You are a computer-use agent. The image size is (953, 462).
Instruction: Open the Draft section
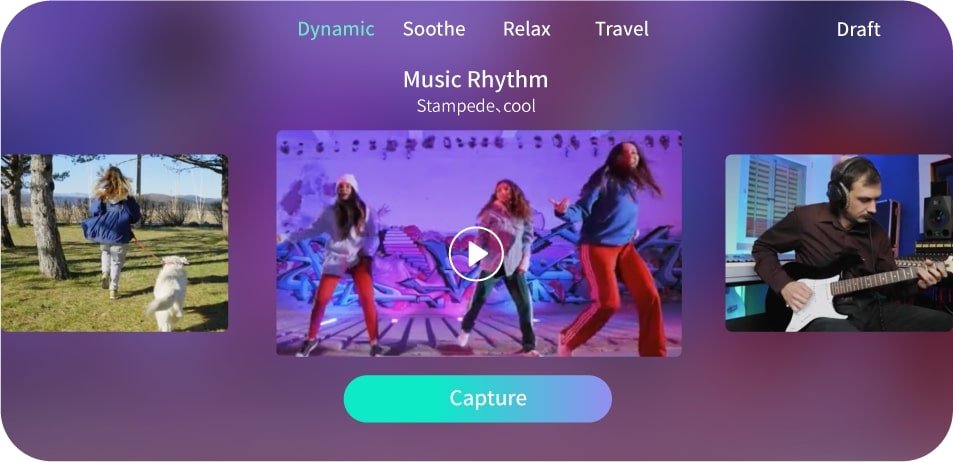pos(858,29)
